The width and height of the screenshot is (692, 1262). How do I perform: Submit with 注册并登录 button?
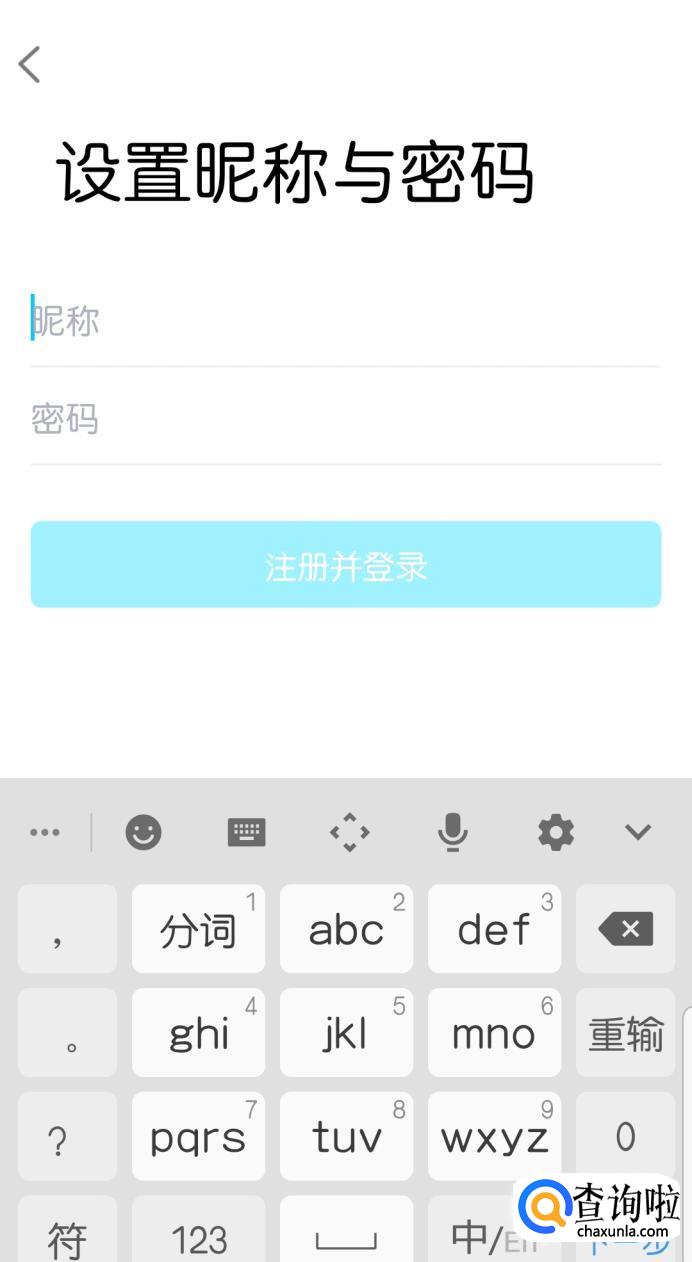coord(345,565)
